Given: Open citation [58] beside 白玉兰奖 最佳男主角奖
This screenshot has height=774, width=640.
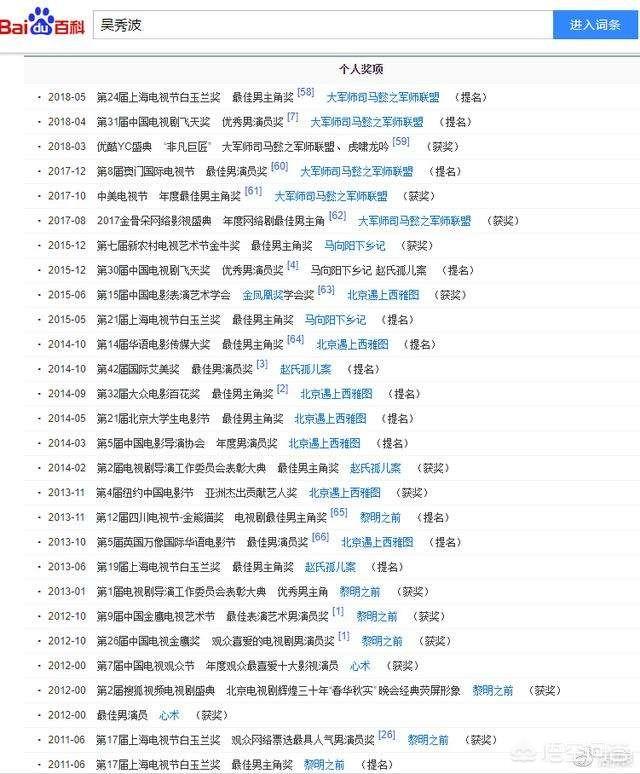Looking at the screenshot, I should pyautogui.click(x=305, y=93).
